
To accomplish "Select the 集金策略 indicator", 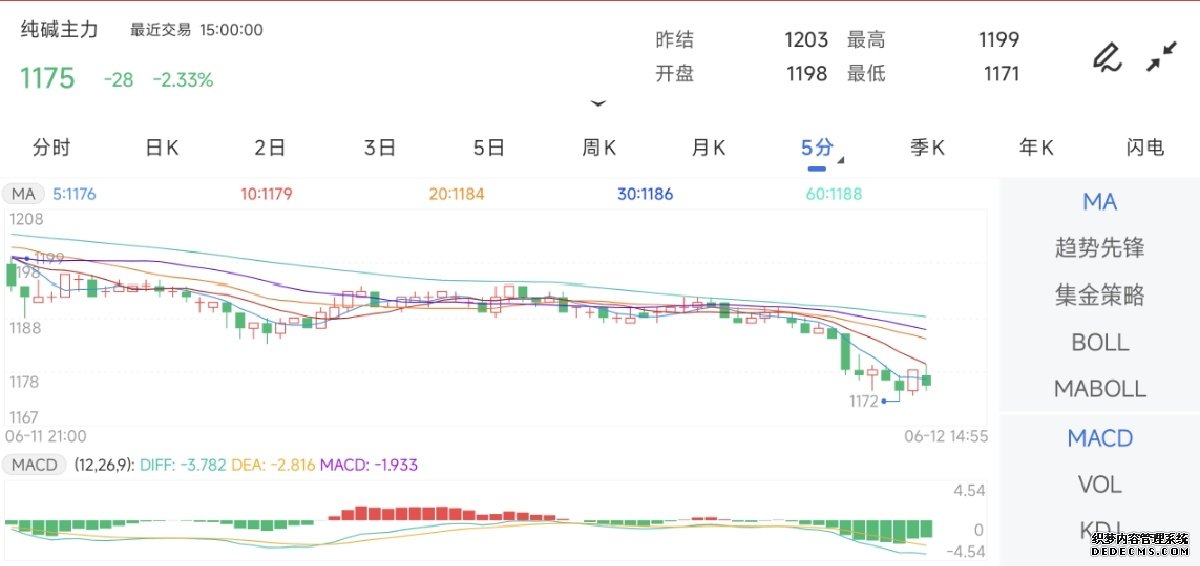I will click(x=1099, y=295).
